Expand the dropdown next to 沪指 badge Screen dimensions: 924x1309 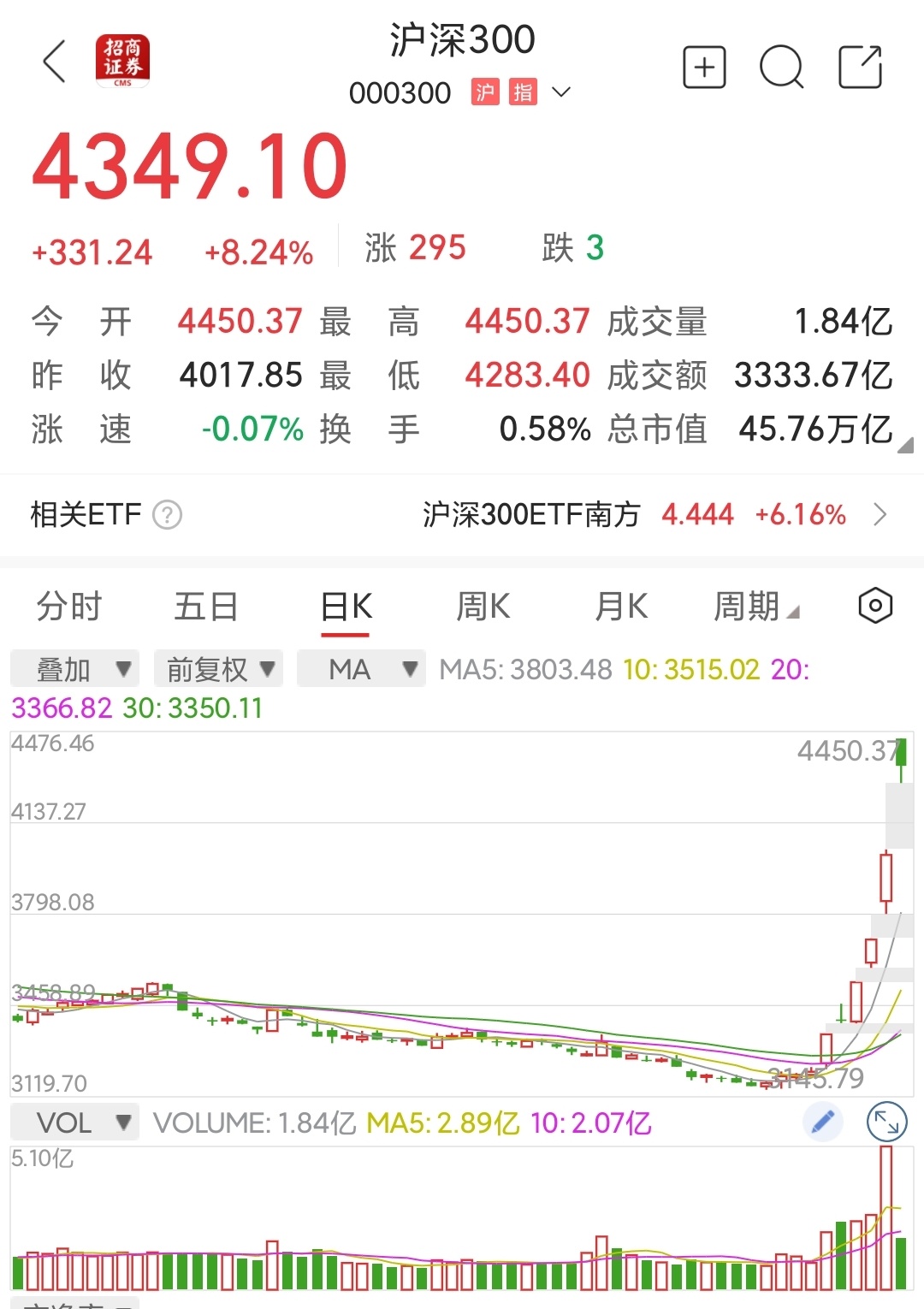coord(561,92)
